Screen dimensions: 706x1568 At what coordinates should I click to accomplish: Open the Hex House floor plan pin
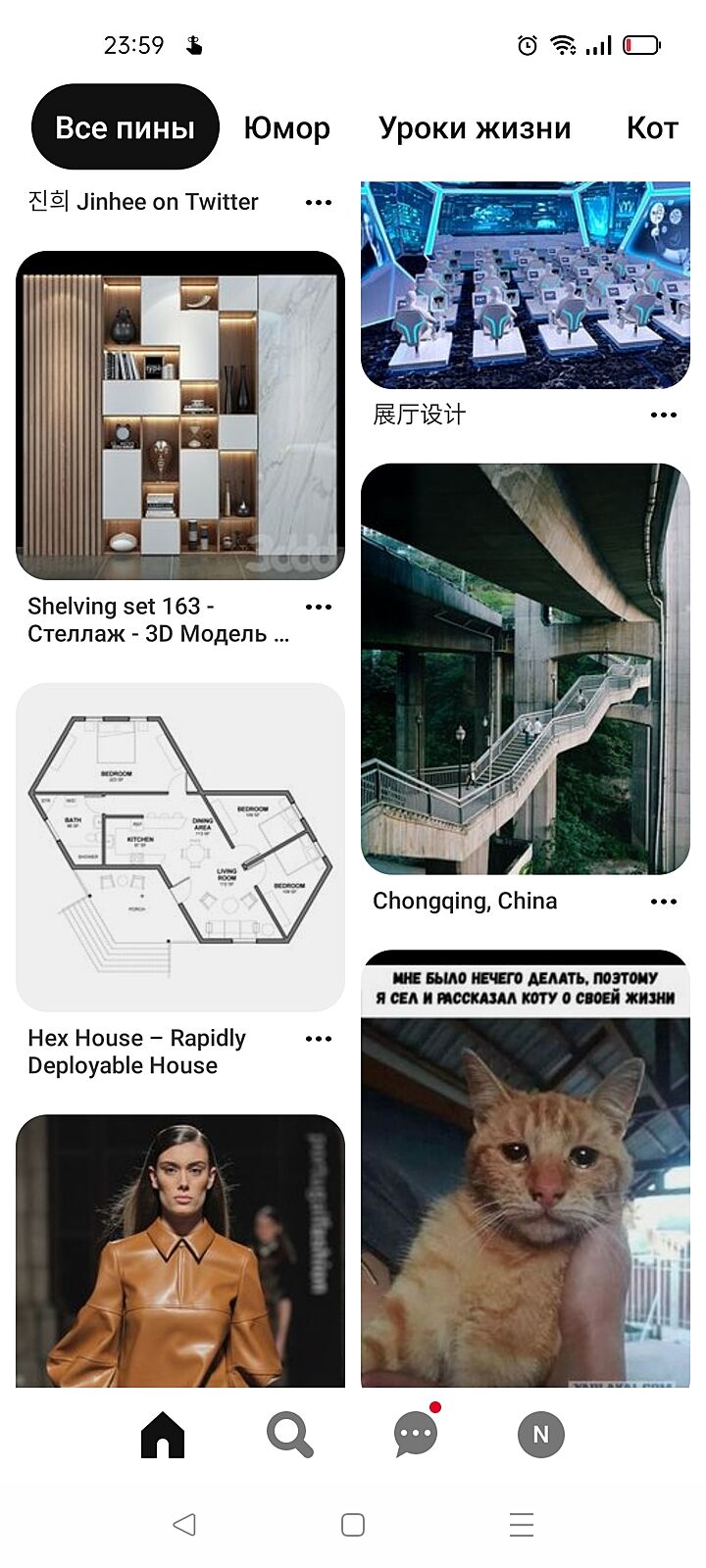180,847
